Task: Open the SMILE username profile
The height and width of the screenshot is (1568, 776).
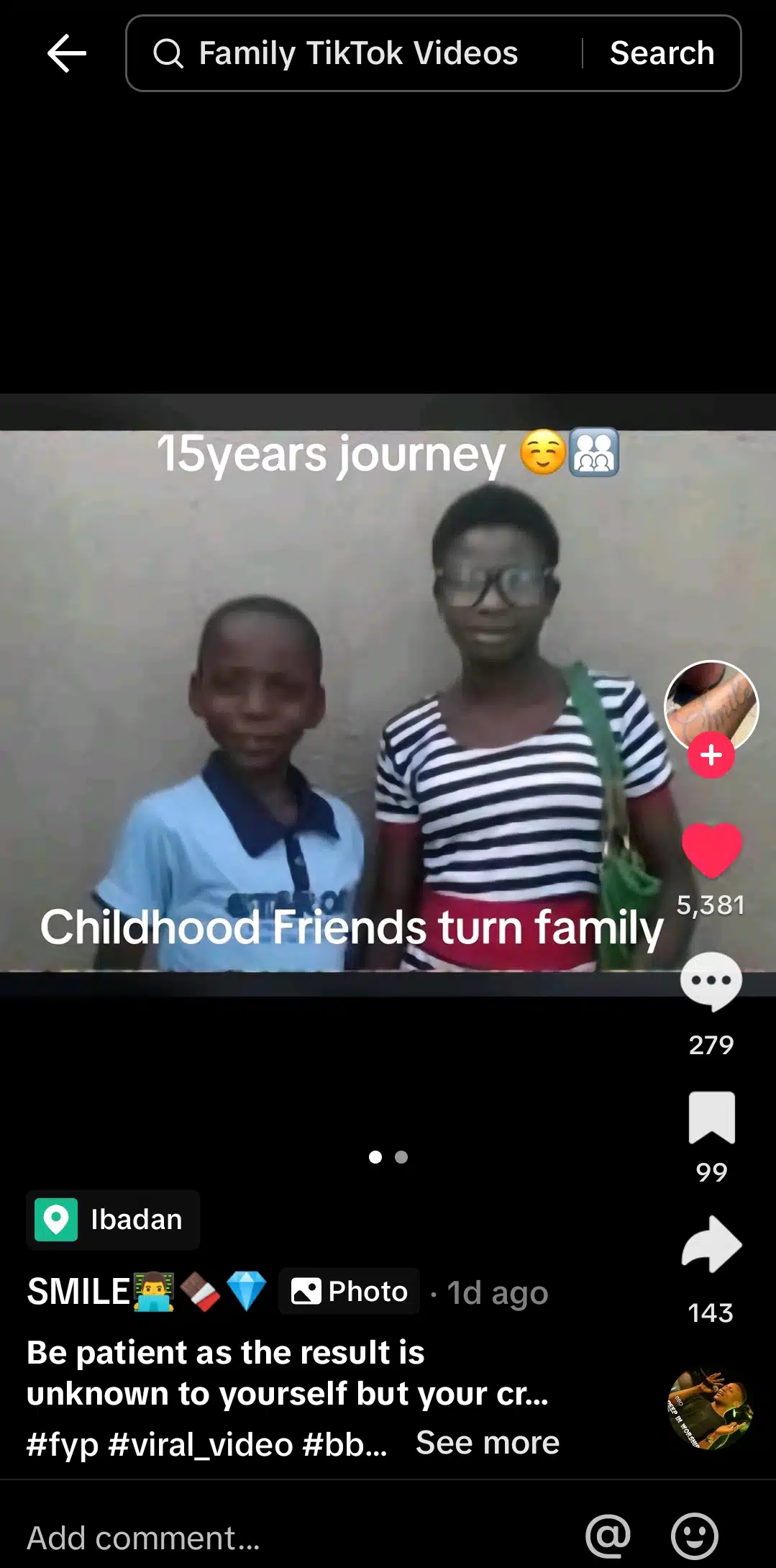Action: [x=79, y=1292]
